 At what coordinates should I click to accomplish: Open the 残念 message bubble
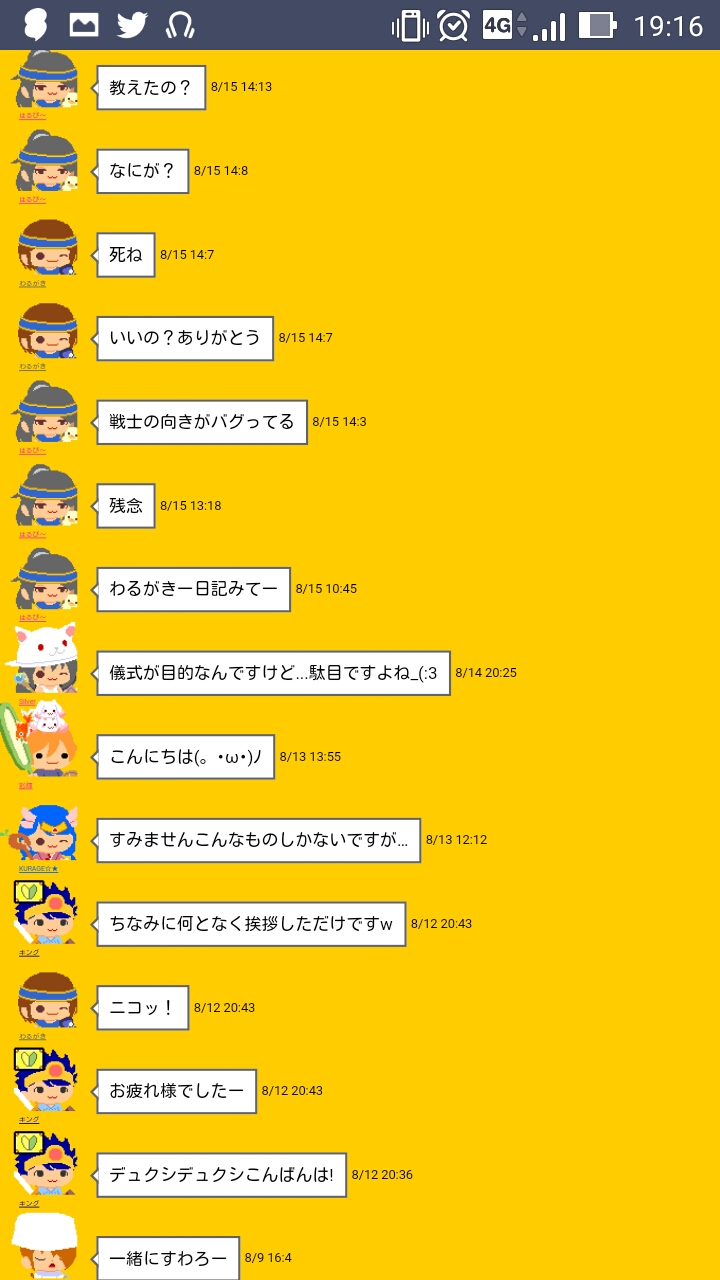pos(125,506)
